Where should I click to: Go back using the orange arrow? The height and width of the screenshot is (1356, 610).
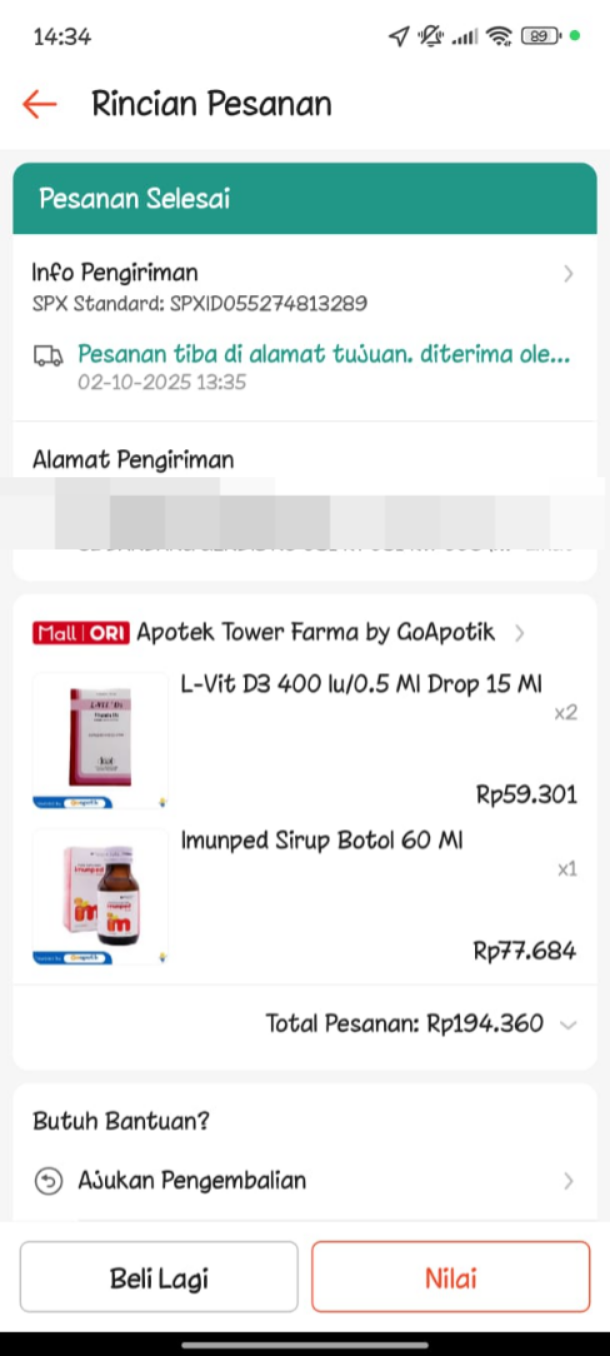[x=40, y=104]
